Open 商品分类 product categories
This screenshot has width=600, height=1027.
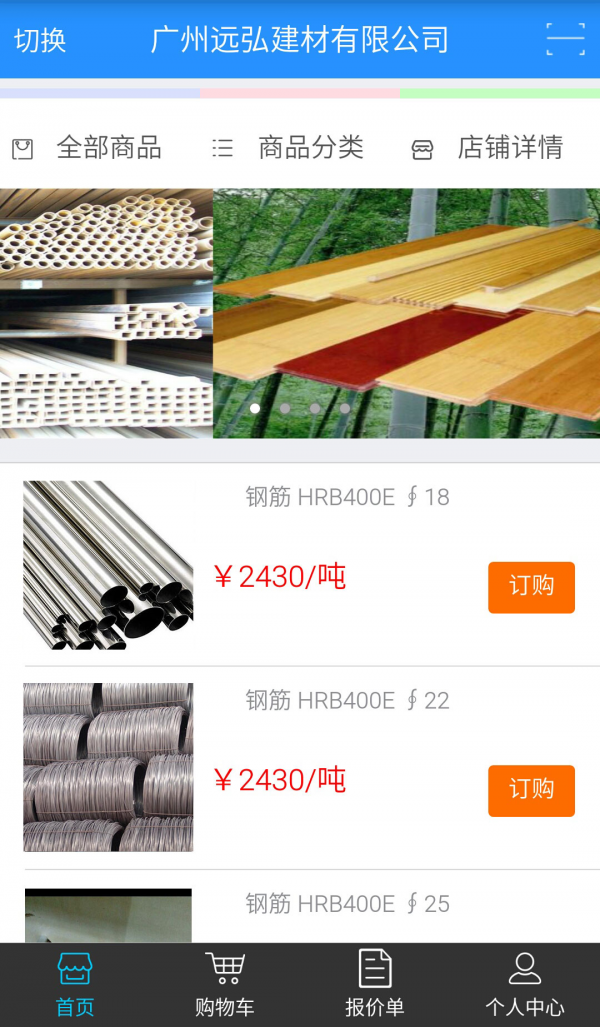tap(290, 148)
